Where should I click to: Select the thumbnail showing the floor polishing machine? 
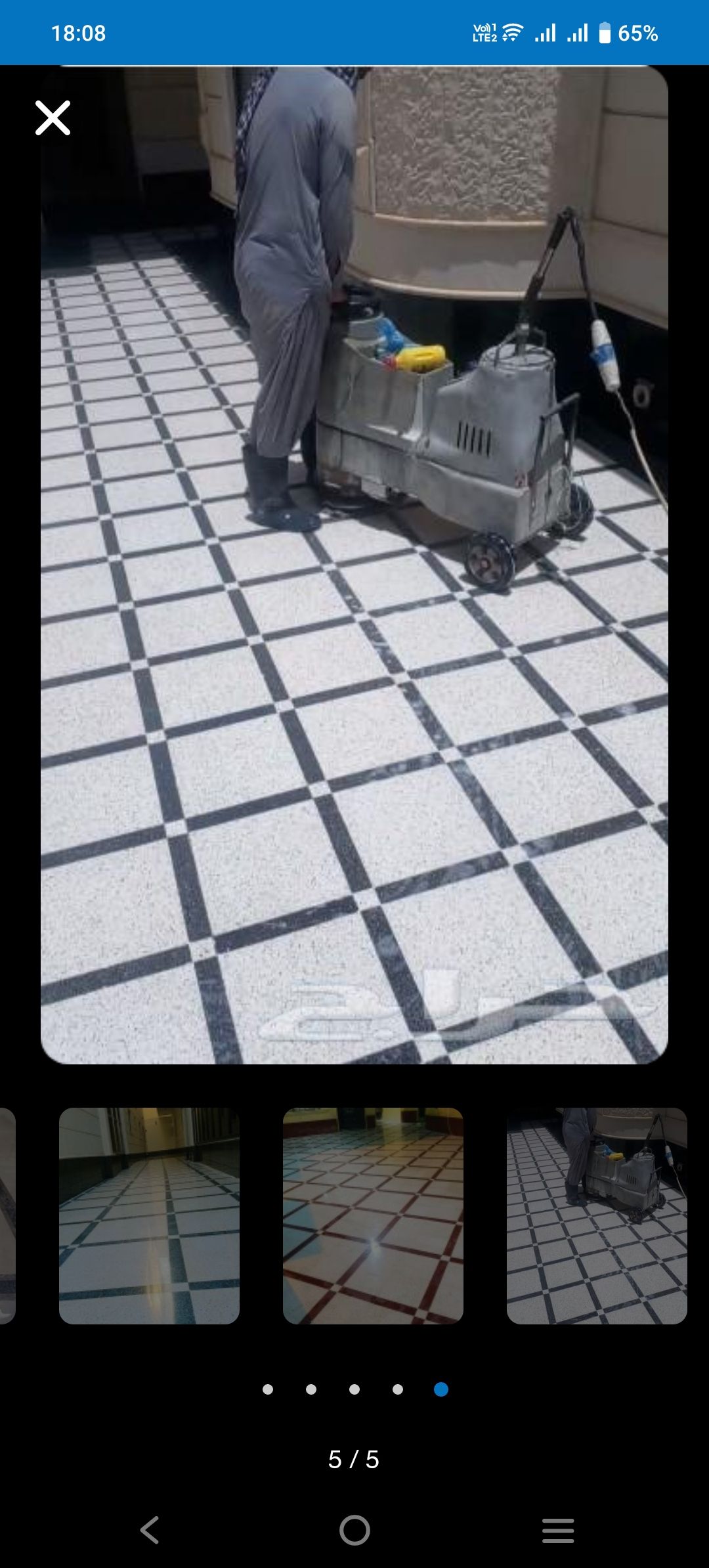click(x=597, y=1215)
